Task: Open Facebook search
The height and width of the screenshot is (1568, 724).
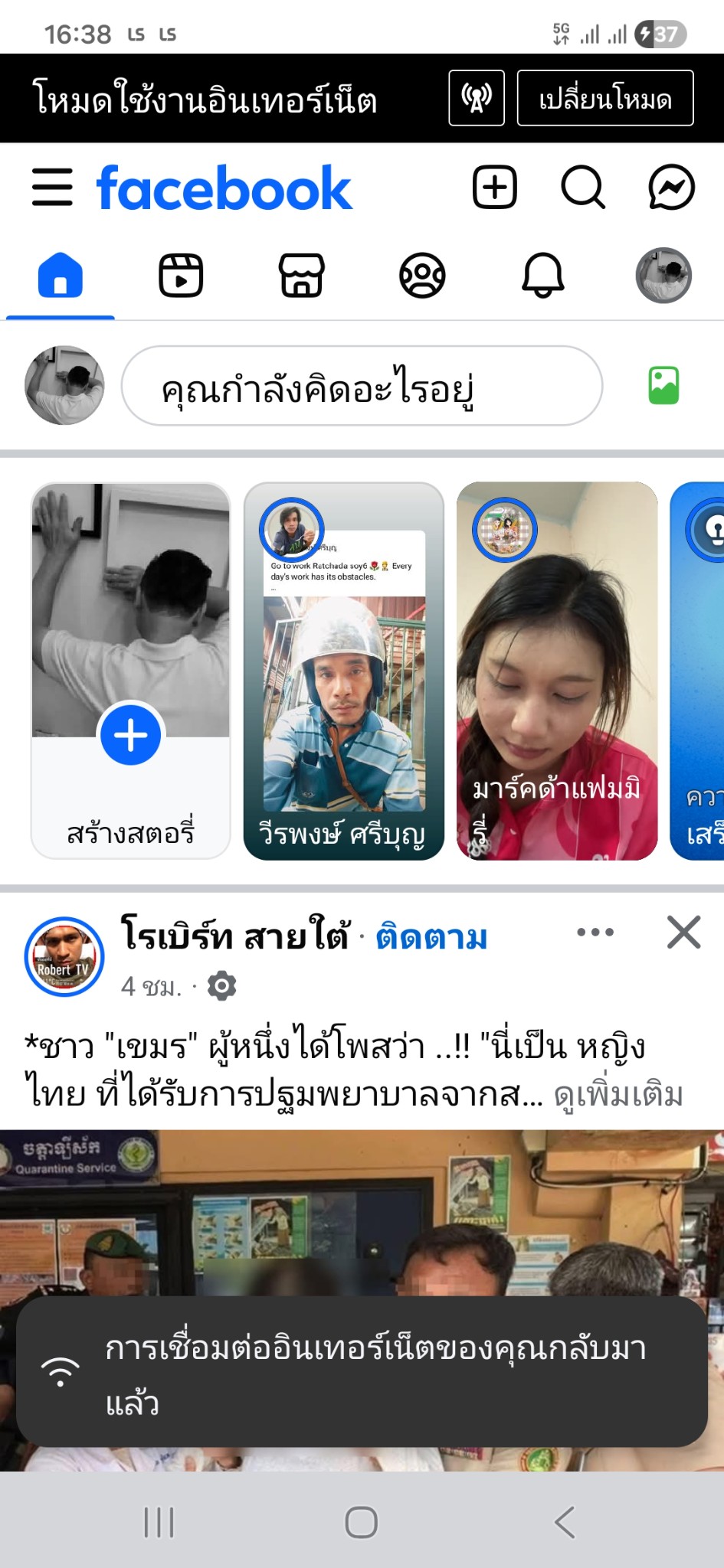Action: point(583,188)
